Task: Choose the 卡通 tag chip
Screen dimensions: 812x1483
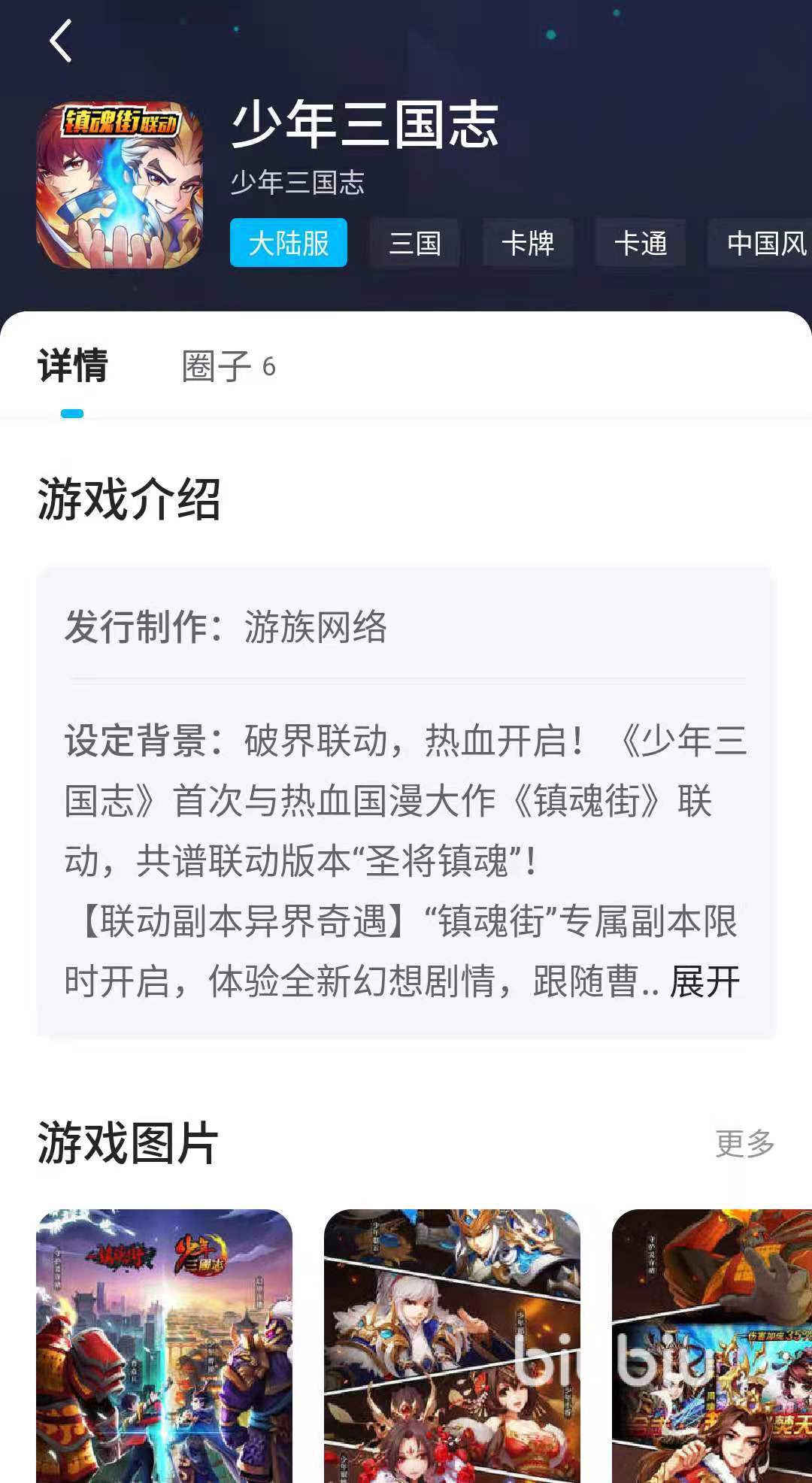Action: pyautogui.click(x=641, y=243)
